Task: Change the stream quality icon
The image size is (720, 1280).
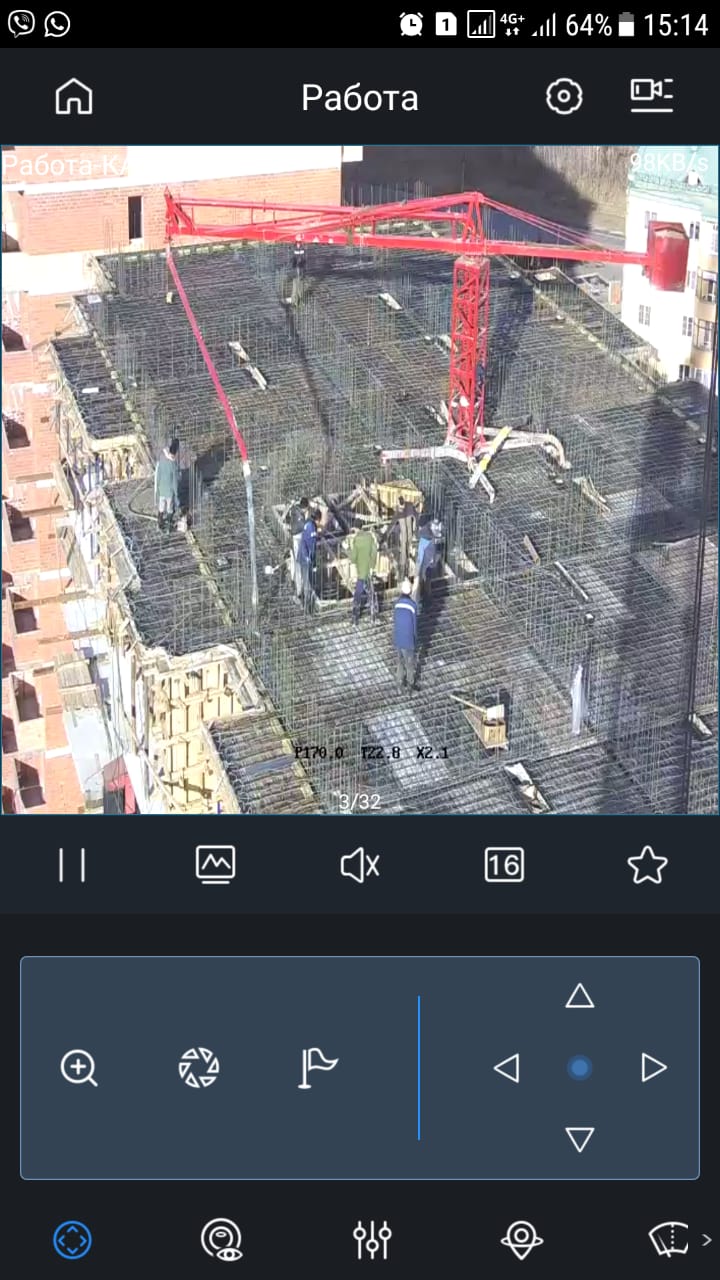Action: pos(215,865)
